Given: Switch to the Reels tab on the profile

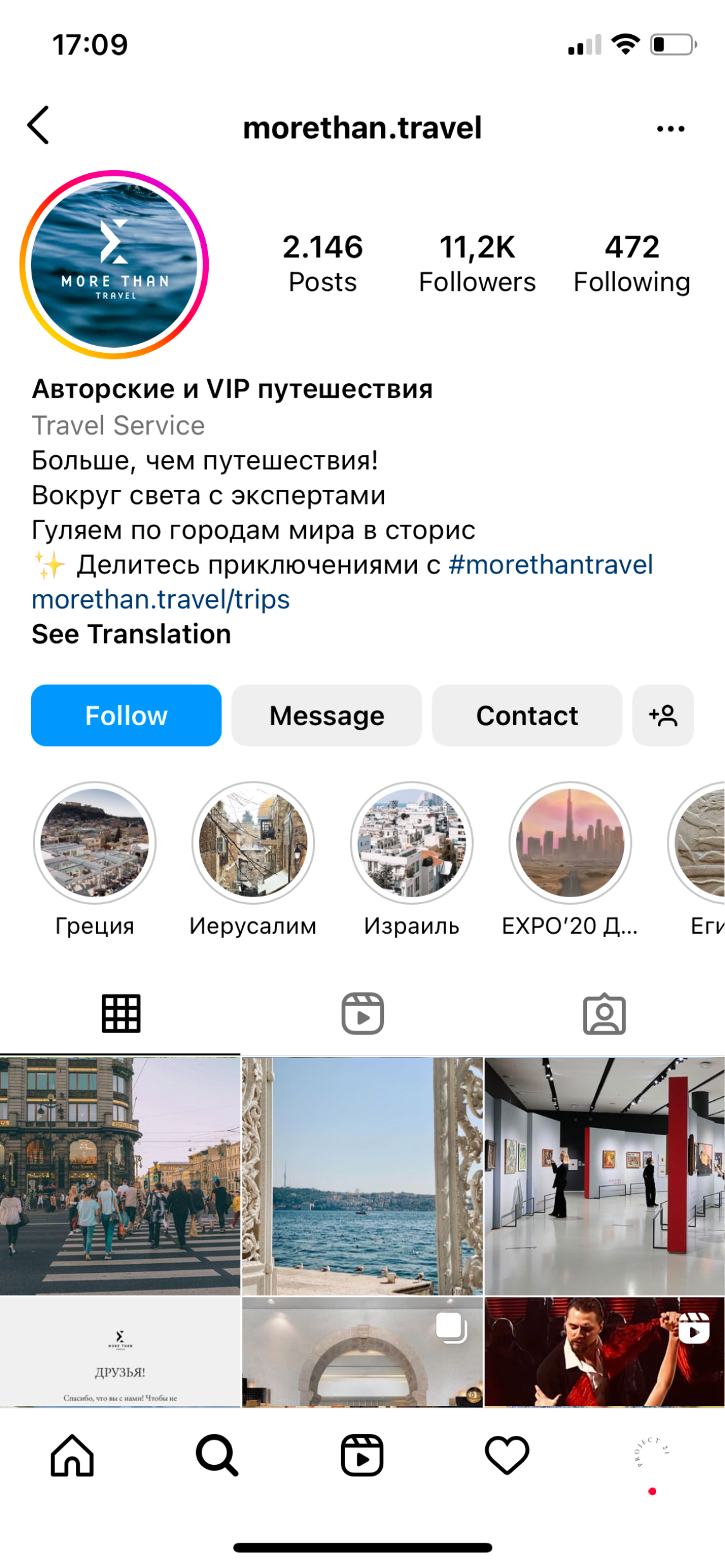Looking at the screenshot, I should pyautogui.click(x=362, y=1014).
